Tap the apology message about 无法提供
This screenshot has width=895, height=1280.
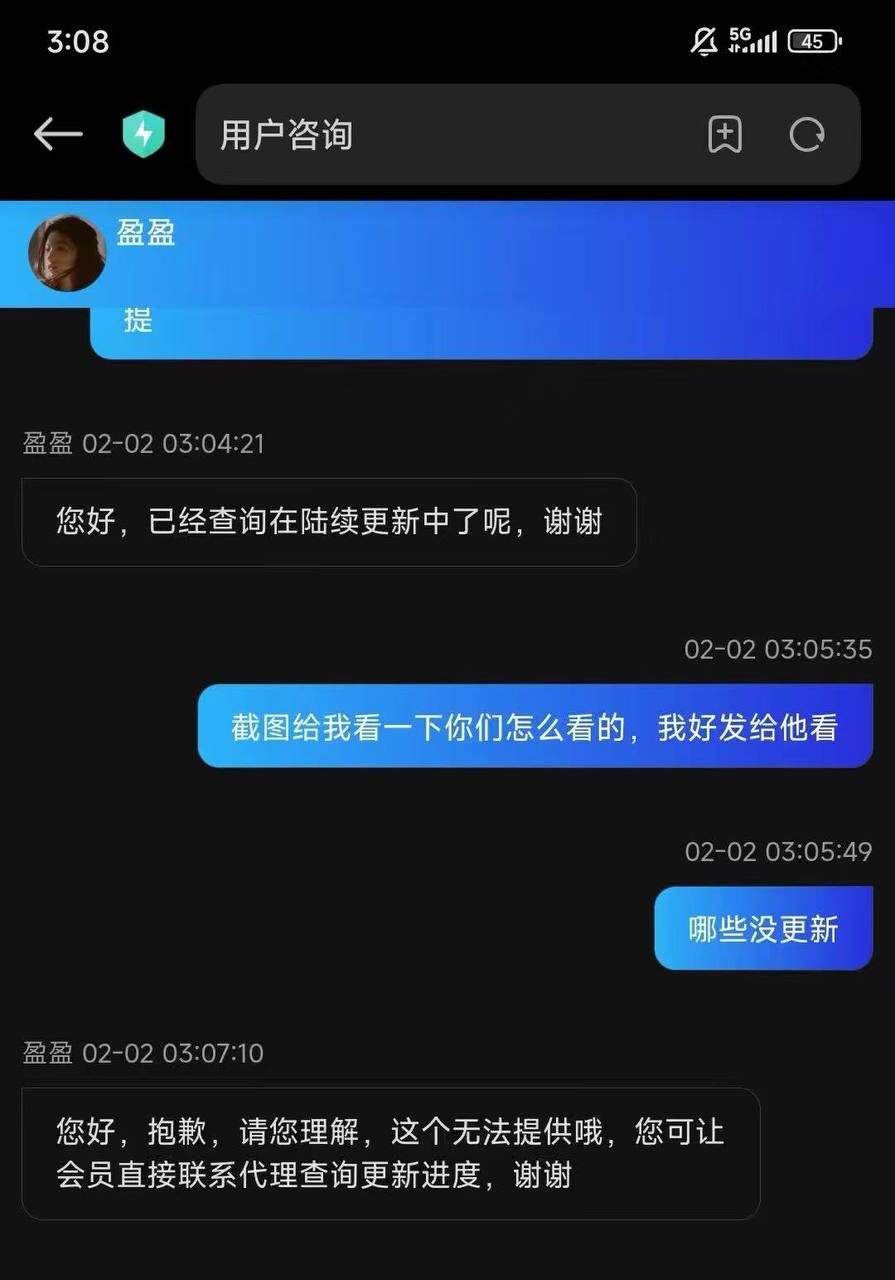390,1153
